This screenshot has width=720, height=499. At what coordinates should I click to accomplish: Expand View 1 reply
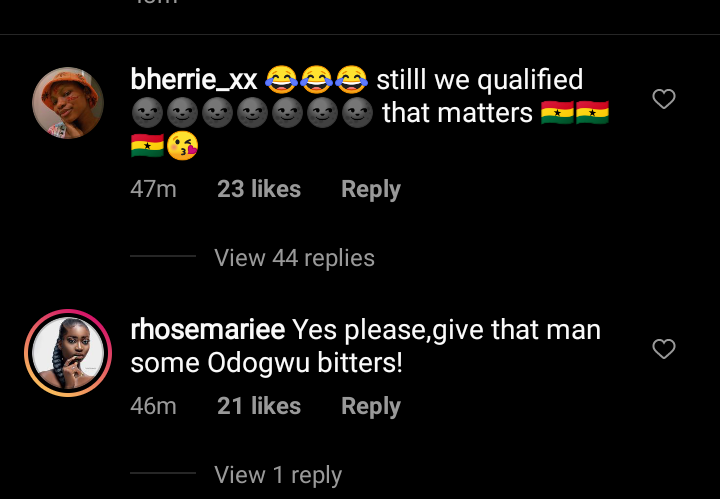coord(278,475)
